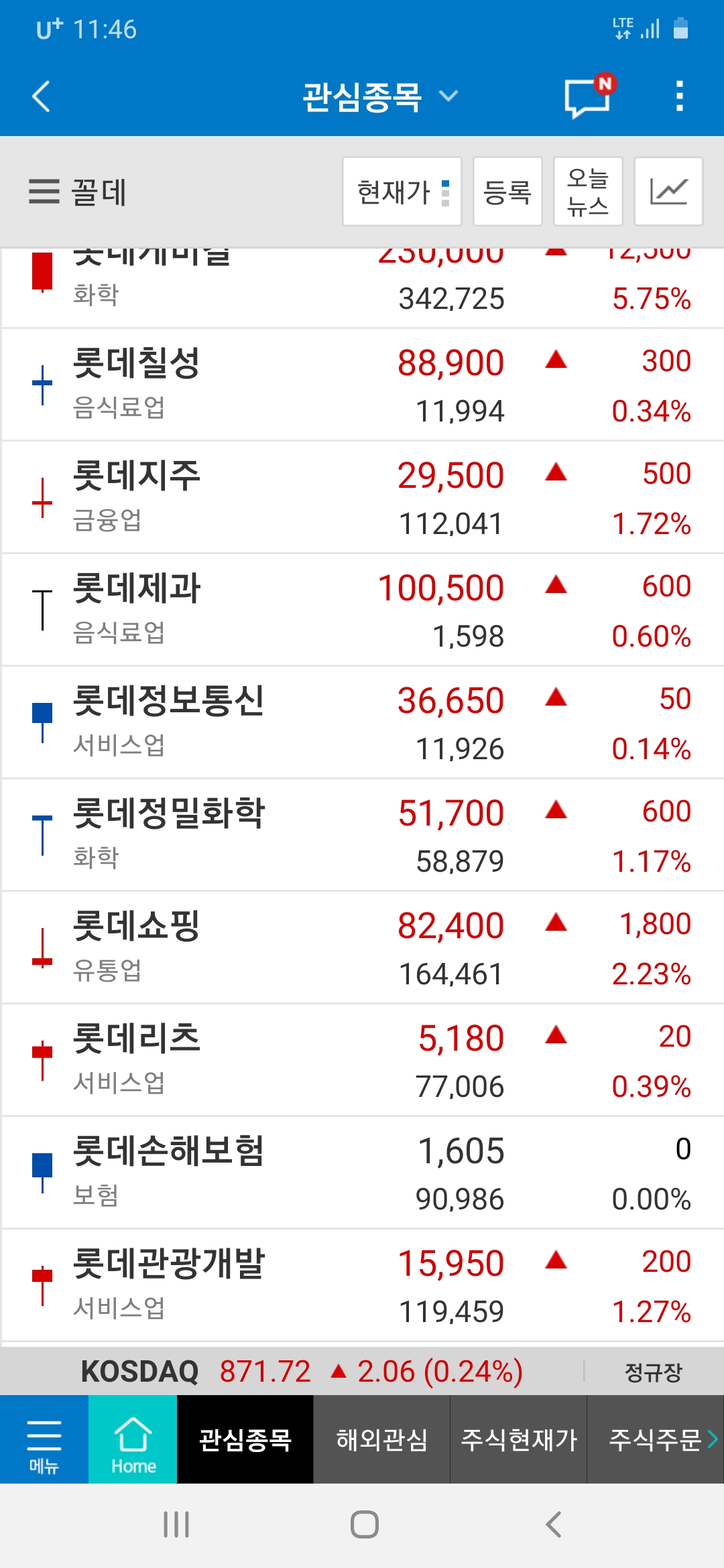Open the chat notifications icon
The image size is (724, 1568).
pos(588,97)
